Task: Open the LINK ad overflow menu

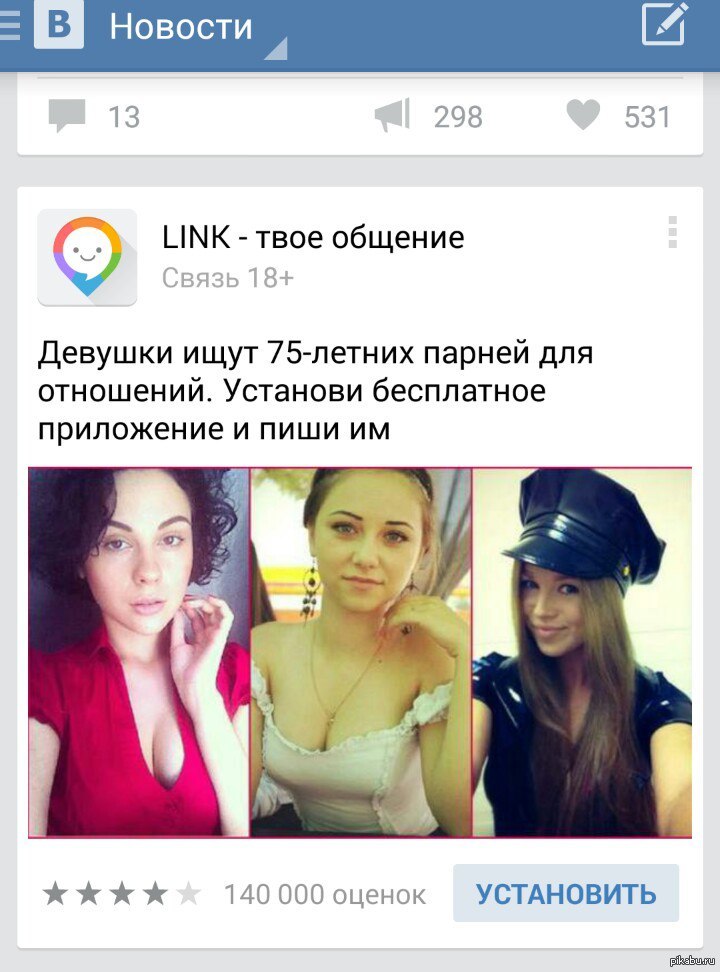Action: coord(672,232)
